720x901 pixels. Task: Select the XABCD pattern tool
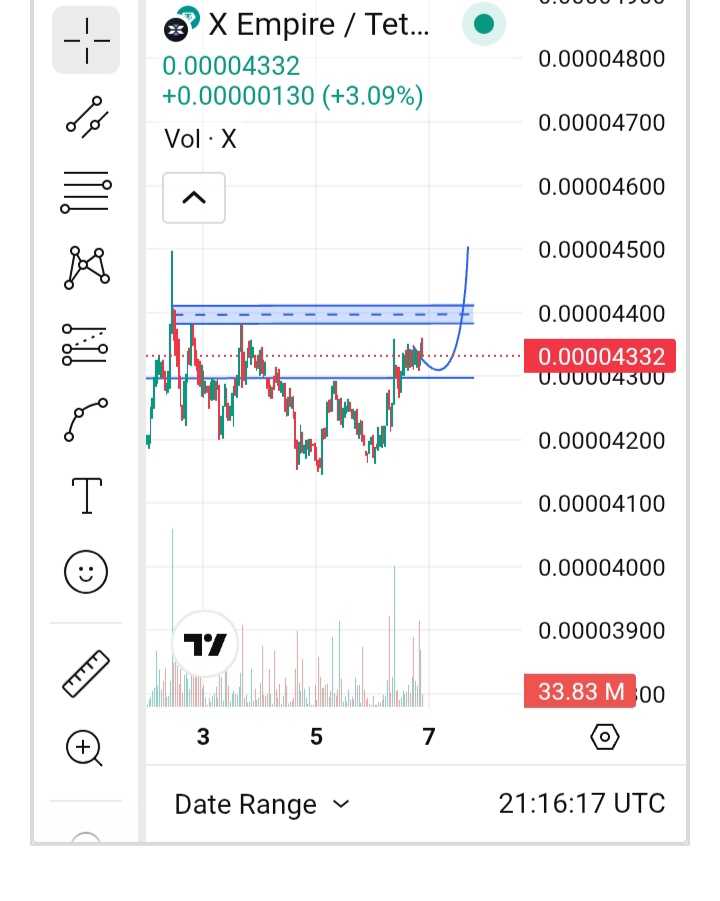point(86,267)
